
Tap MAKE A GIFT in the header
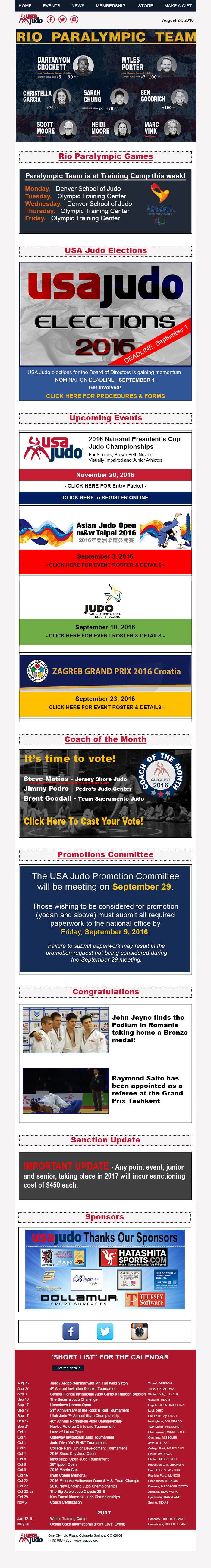pyautogui.click(x=178, y=5)
